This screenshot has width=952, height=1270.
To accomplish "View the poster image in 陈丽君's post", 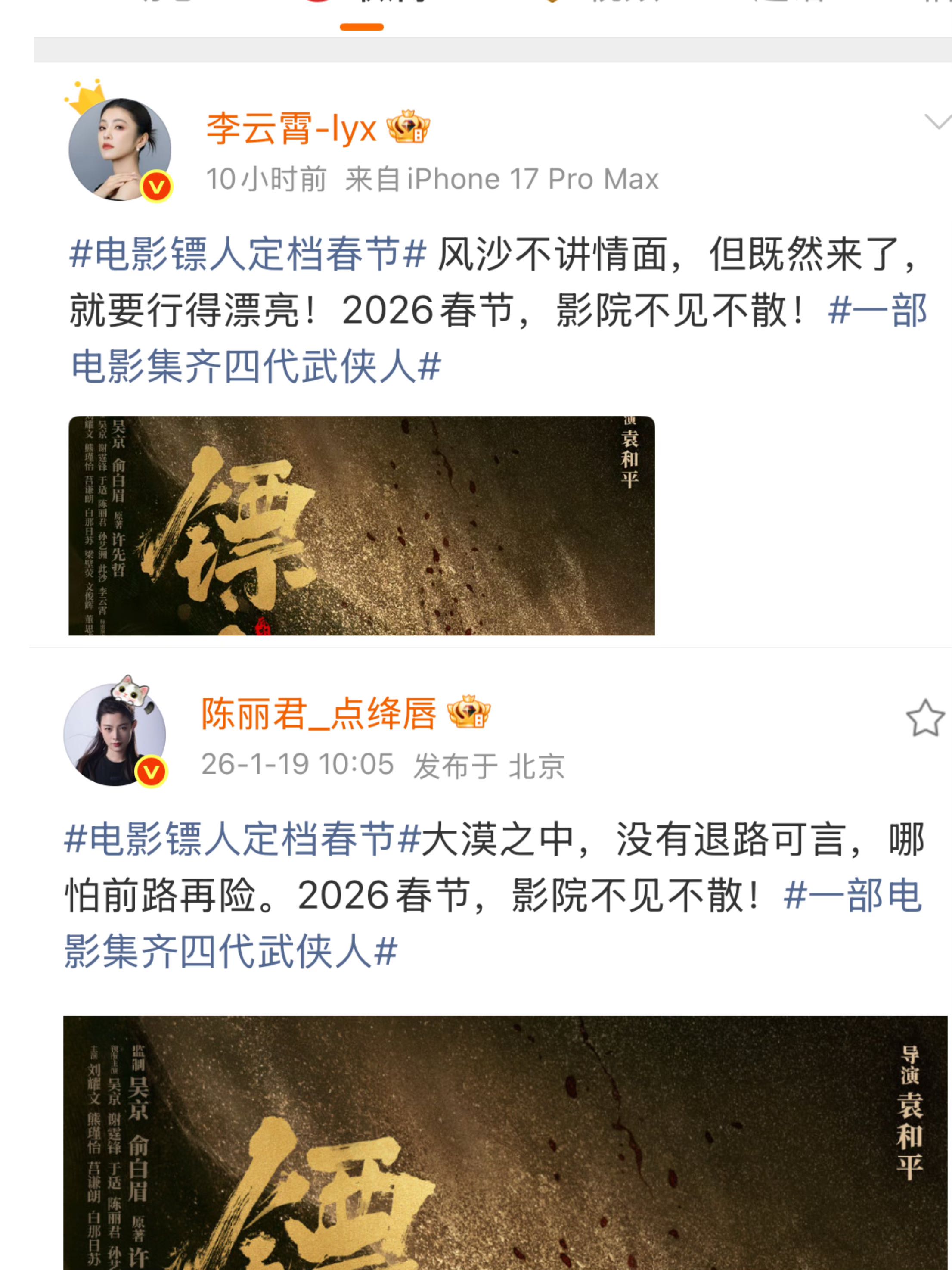I will (x=505, y=1142).
